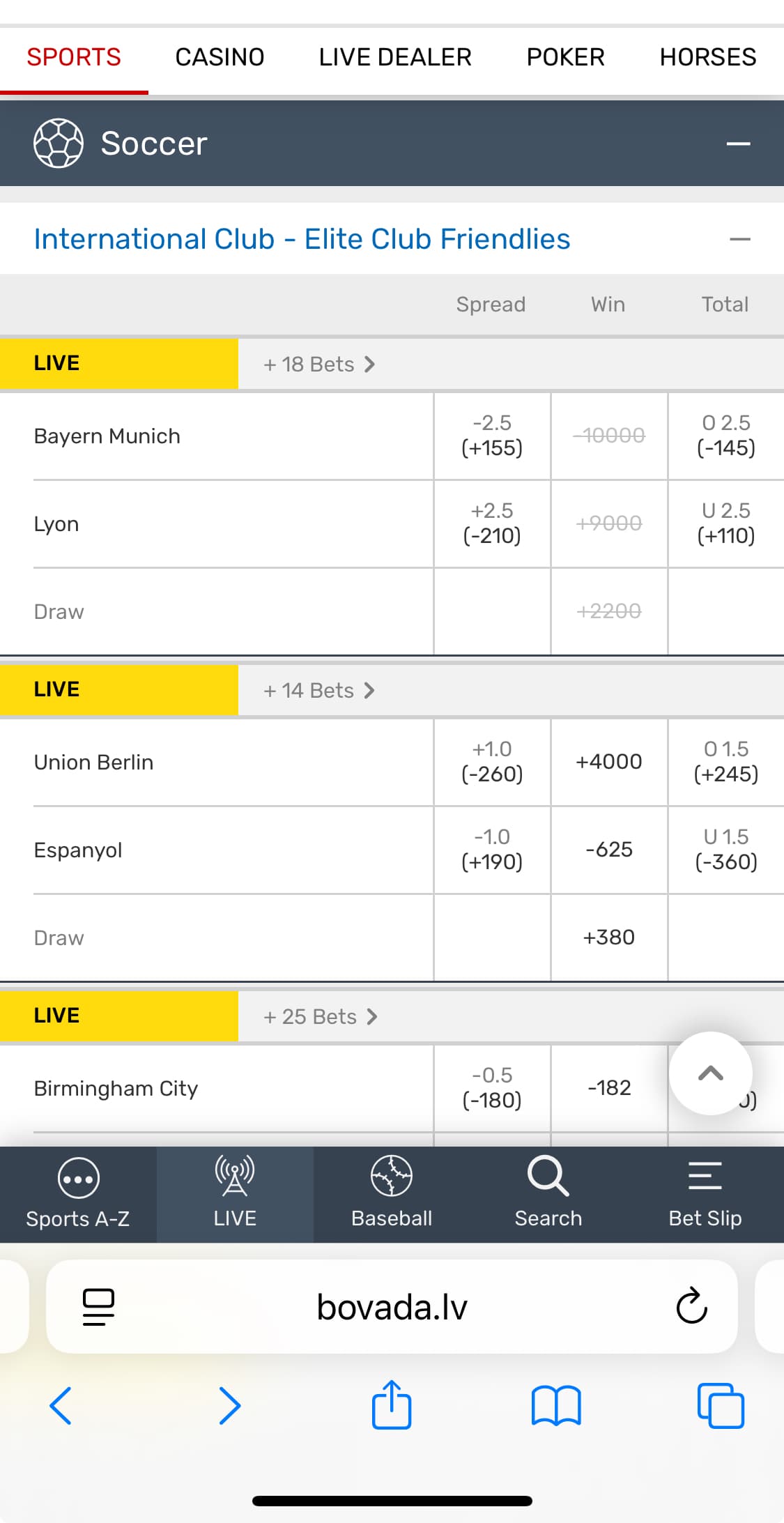Select Lyon spread +2.5 (-210)

492,523
